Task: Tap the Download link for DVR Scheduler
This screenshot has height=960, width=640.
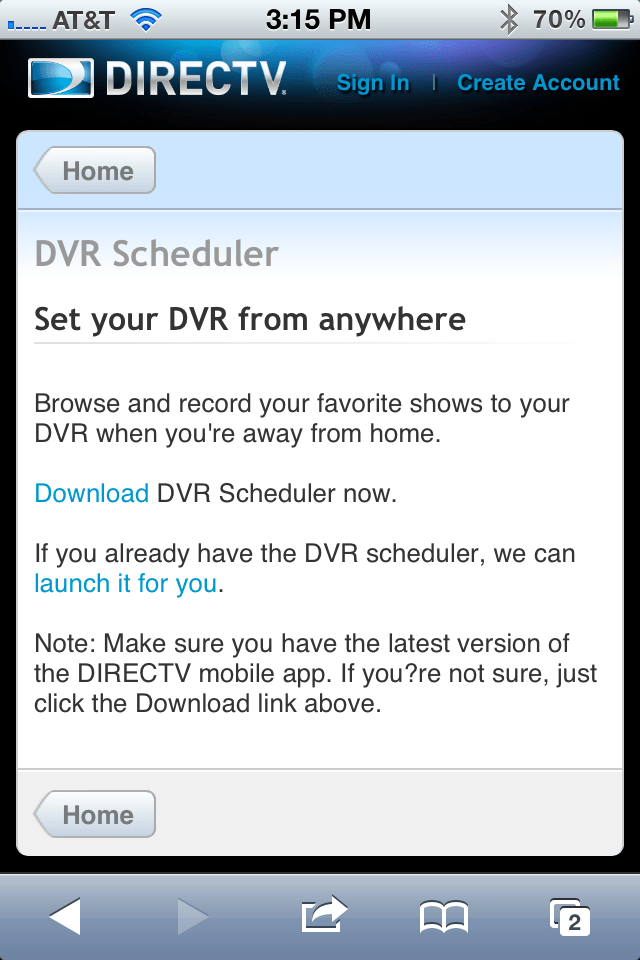Action: [91, 493]
